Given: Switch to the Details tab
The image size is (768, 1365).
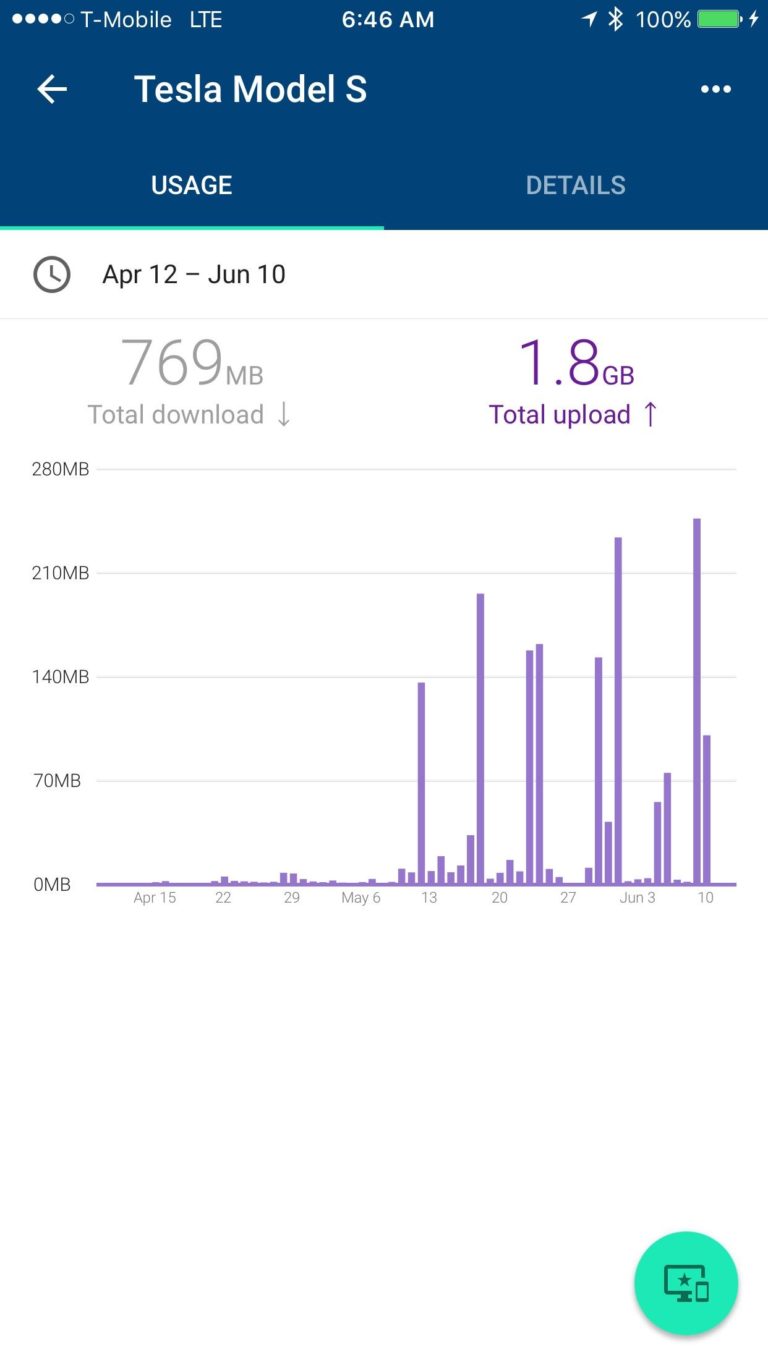Looking at the screenshot, I should coord(576,185).
